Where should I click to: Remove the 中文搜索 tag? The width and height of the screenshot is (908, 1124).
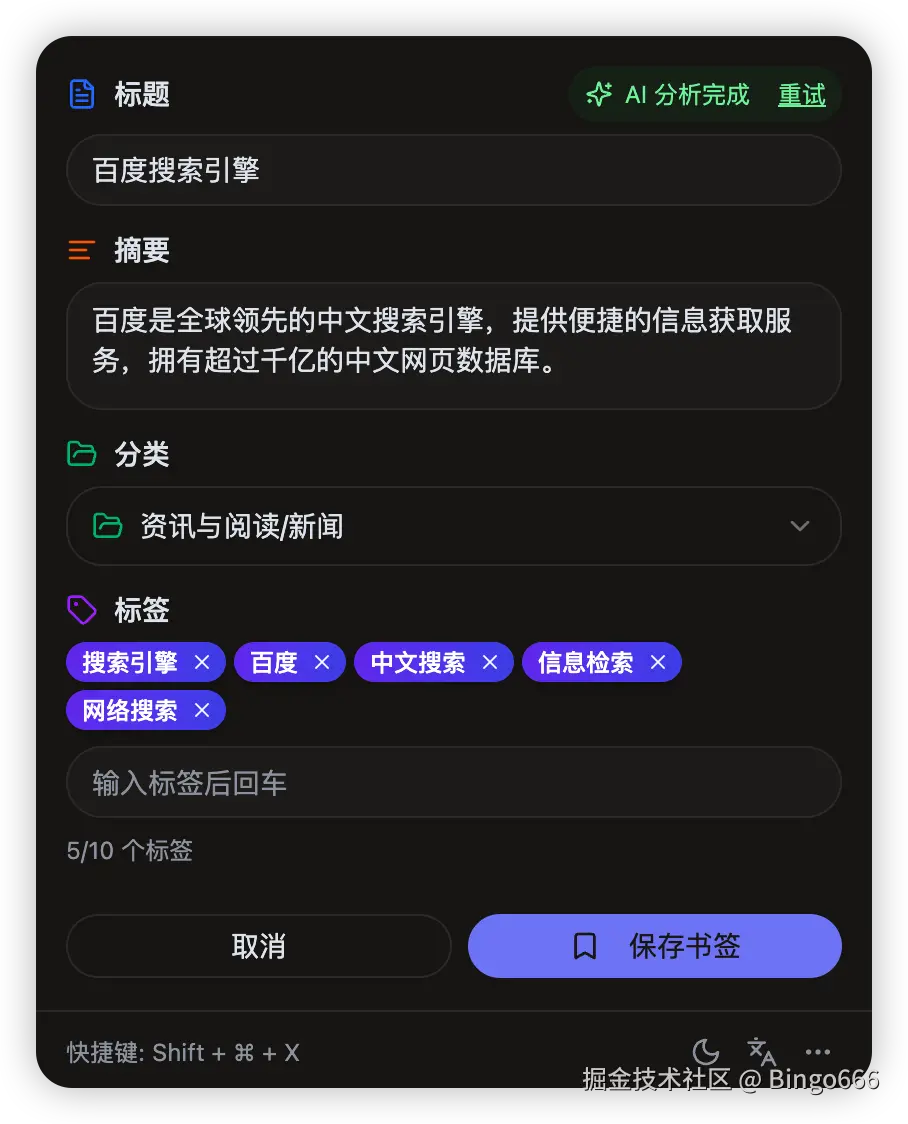pyautogui.click(x=490, y=662)
